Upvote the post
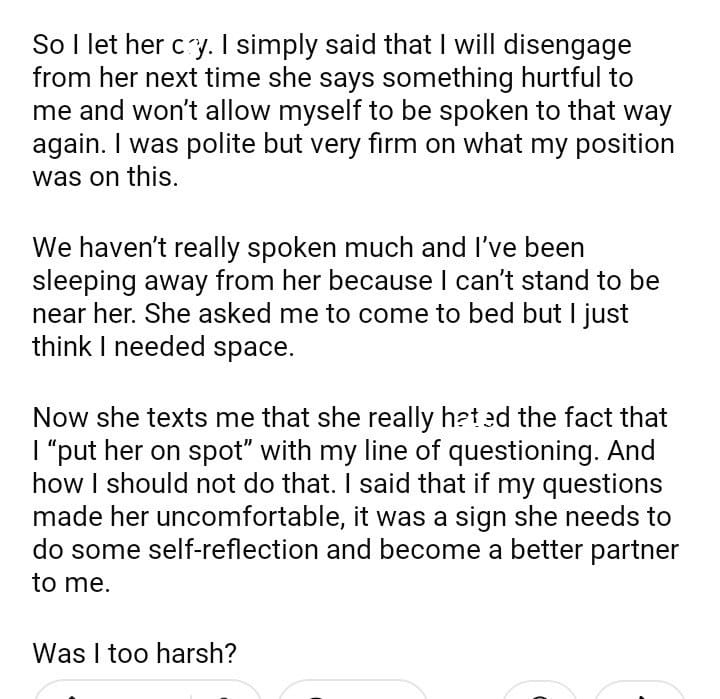The image size is (720, 699). 69,695
